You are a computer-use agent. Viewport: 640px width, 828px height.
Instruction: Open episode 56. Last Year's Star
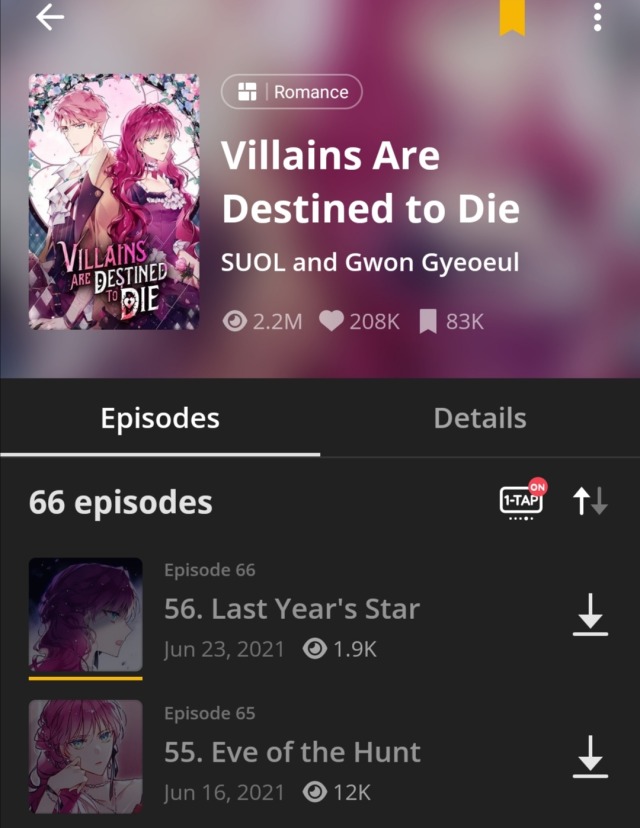[291, 609]
